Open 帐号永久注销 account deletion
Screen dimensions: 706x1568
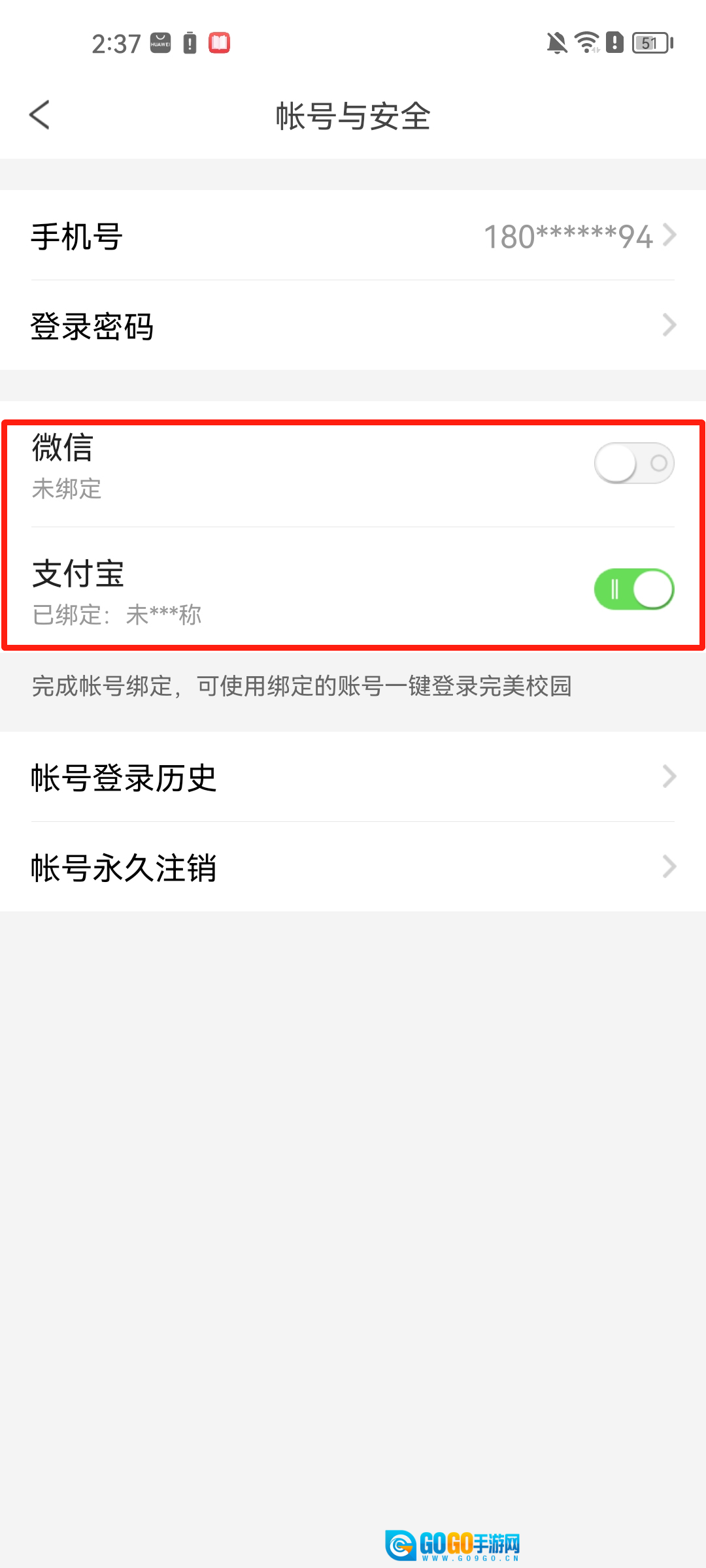coord(353,867)
